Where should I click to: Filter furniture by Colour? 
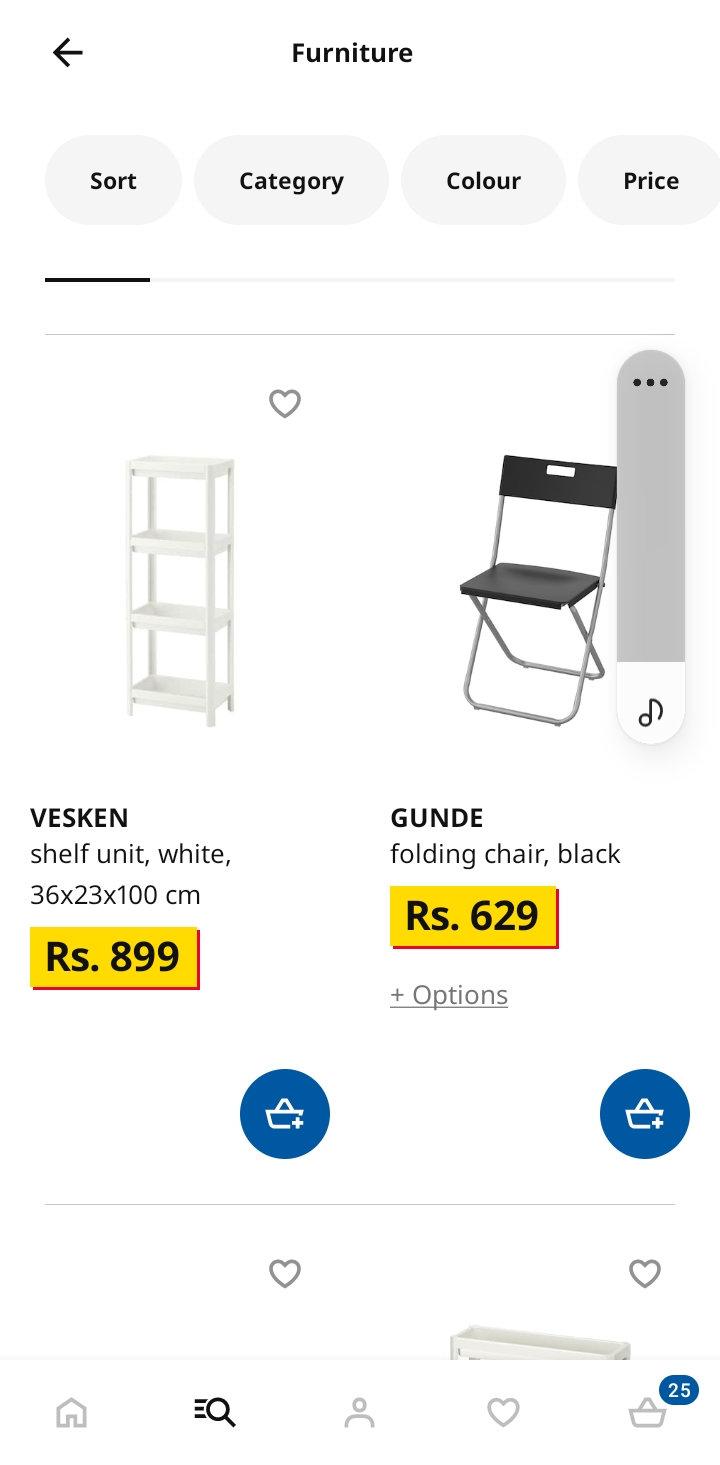[x=483, y=180]
